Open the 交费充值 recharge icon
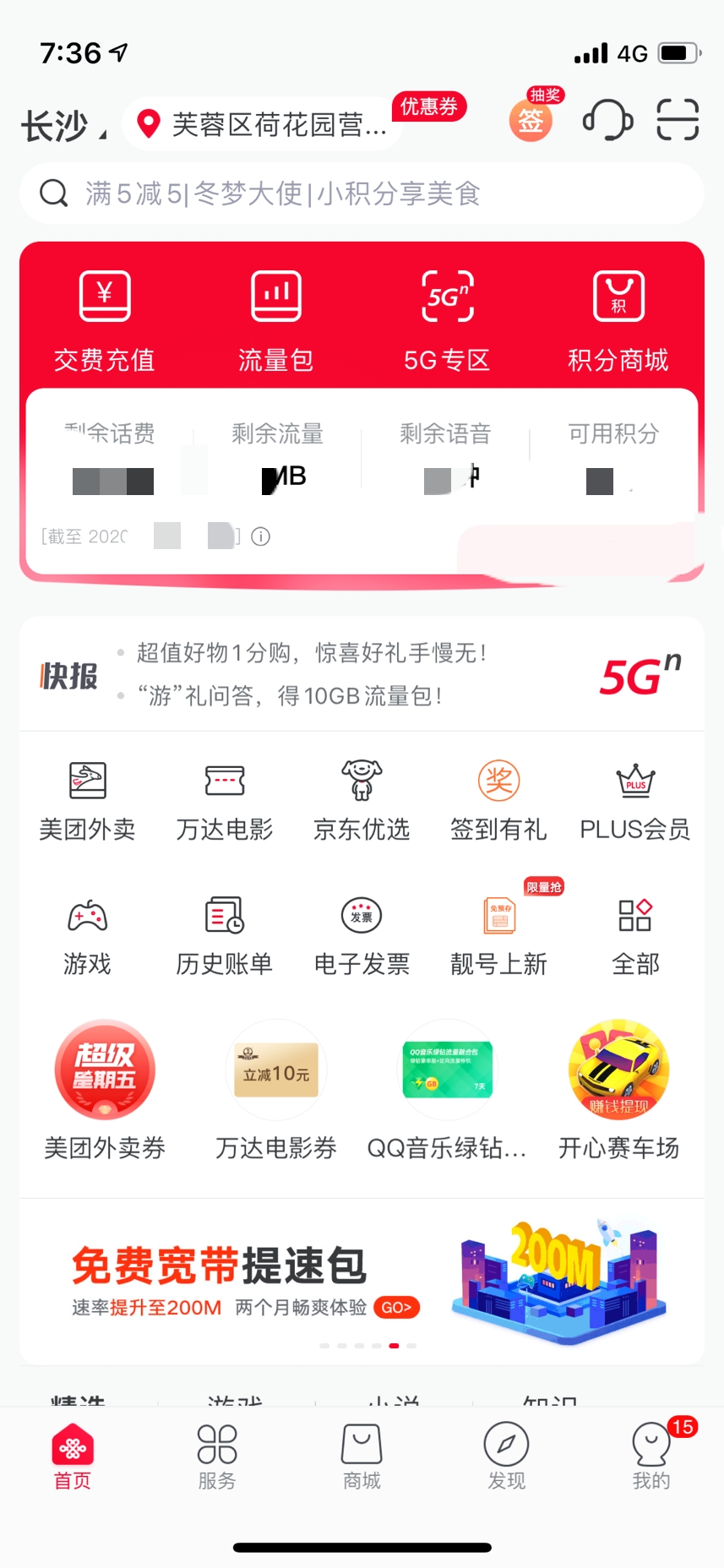 [103, 317]
